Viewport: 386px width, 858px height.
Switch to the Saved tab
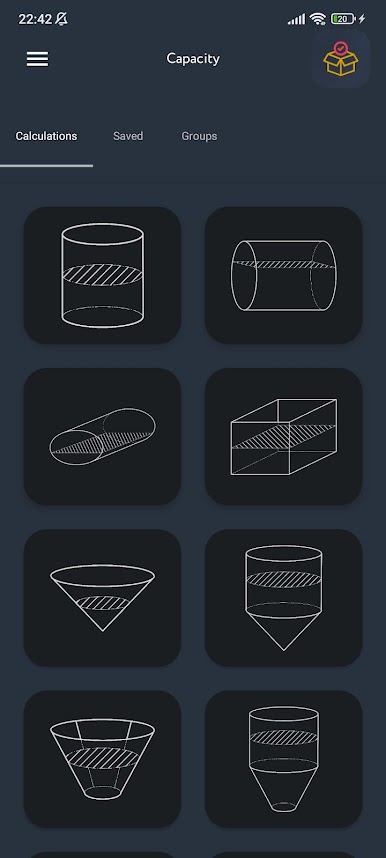coord(128,136)
